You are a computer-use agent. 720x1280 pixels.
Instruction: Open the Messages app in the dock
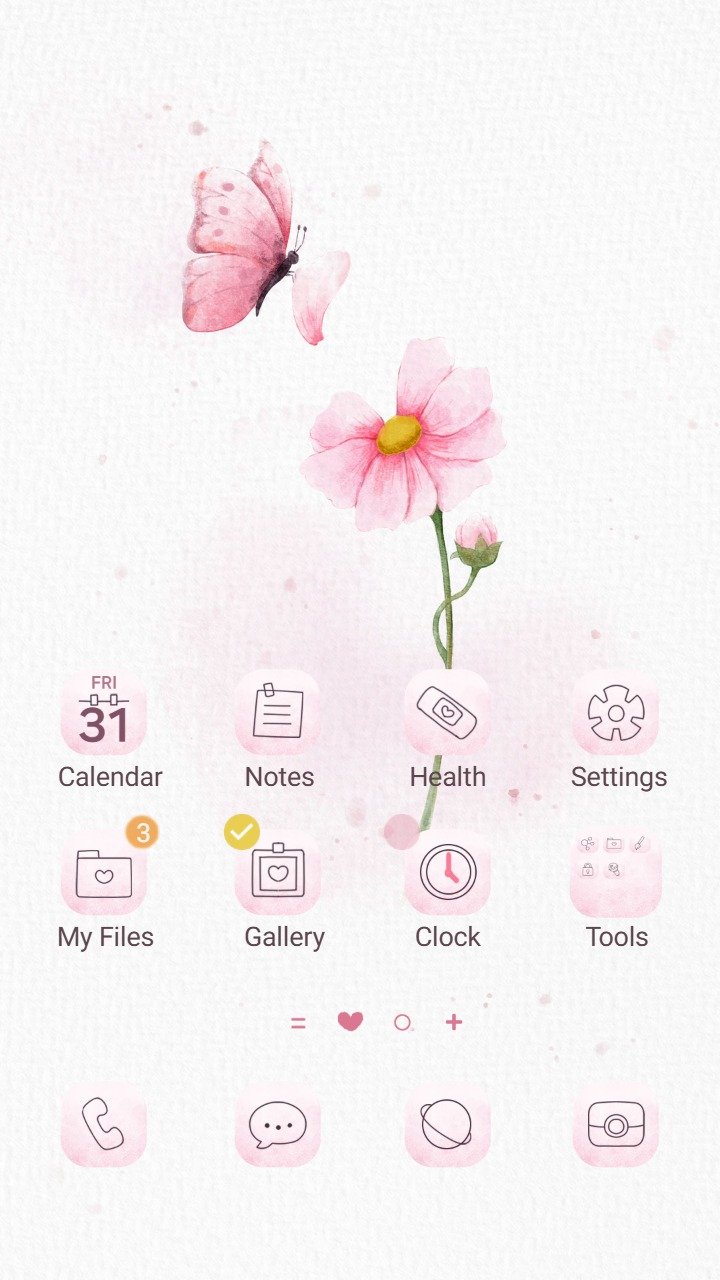point(278,1123)
